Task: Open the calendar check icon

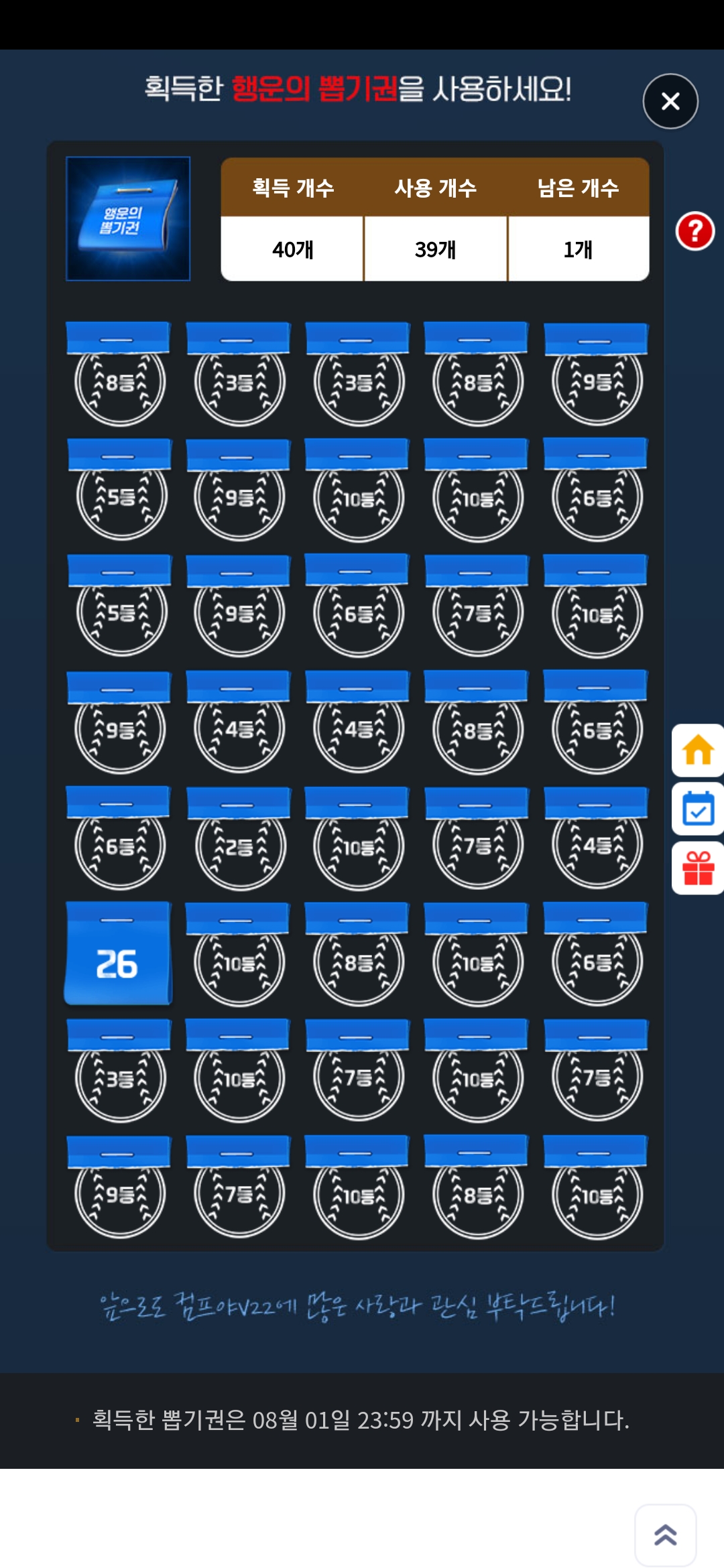Action: pos(698,809)
